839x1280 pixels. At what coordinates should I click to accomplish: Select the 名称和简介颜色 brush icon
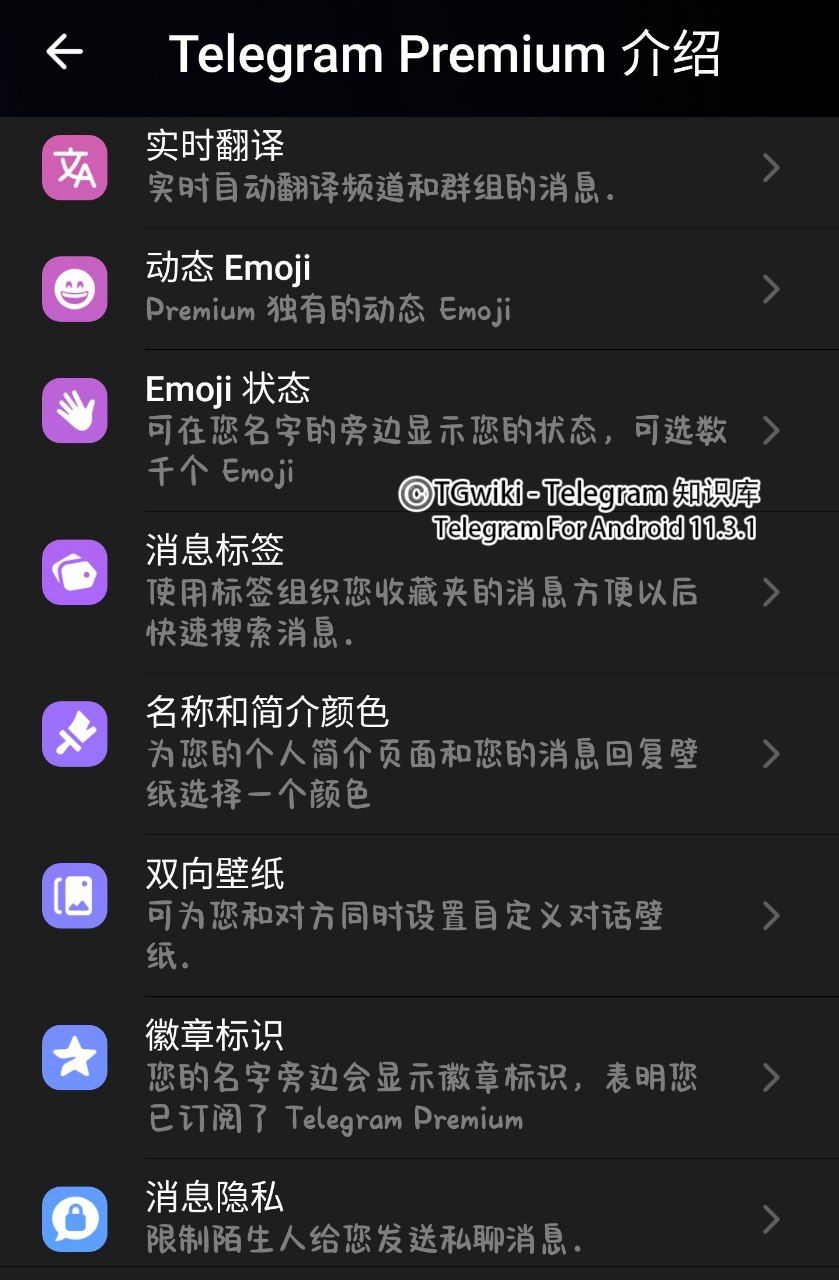coord(75,733)
